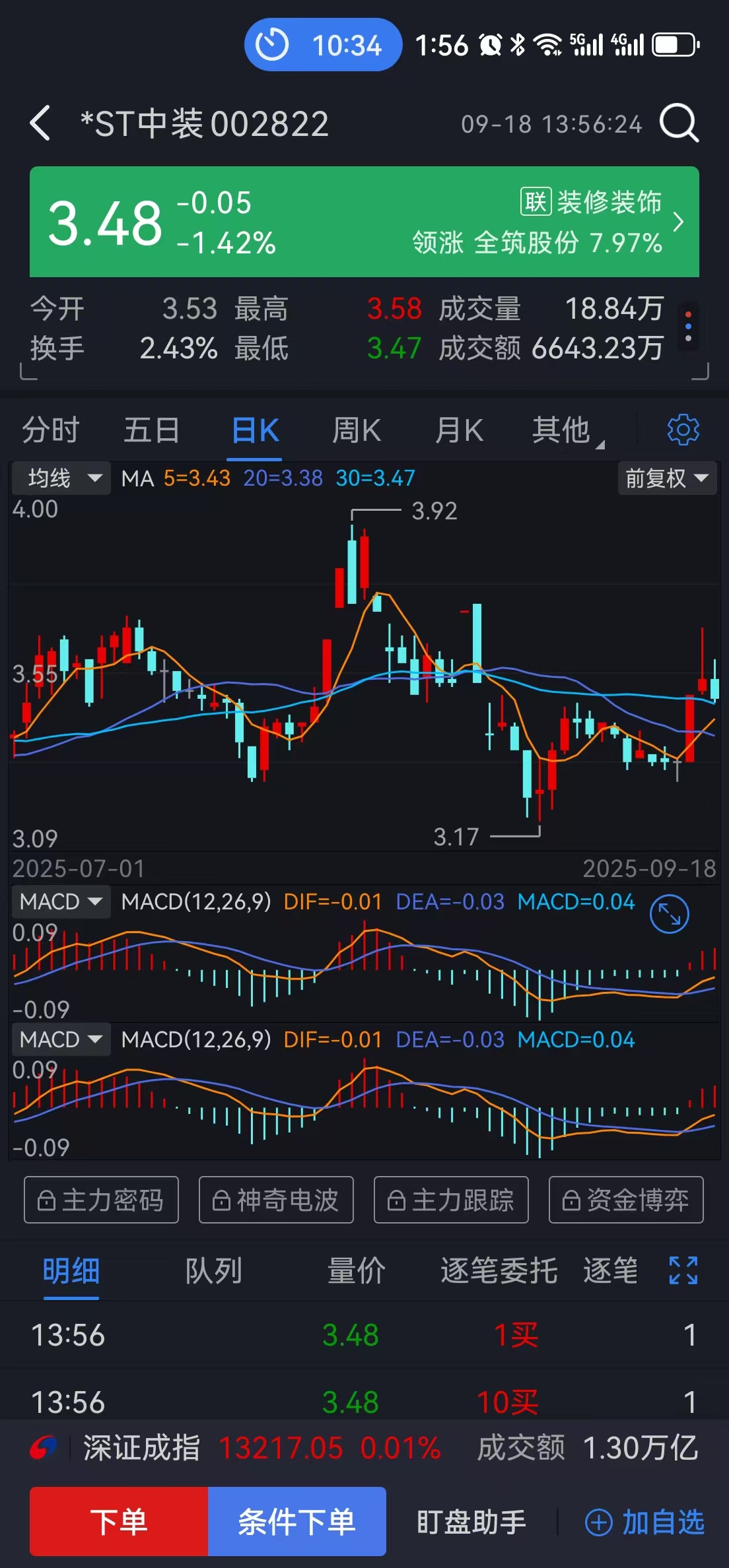Open the 主力密码 locked indicator
Image resolution: width=729 pixels, height=1568 pixels.
(102, 1200)
